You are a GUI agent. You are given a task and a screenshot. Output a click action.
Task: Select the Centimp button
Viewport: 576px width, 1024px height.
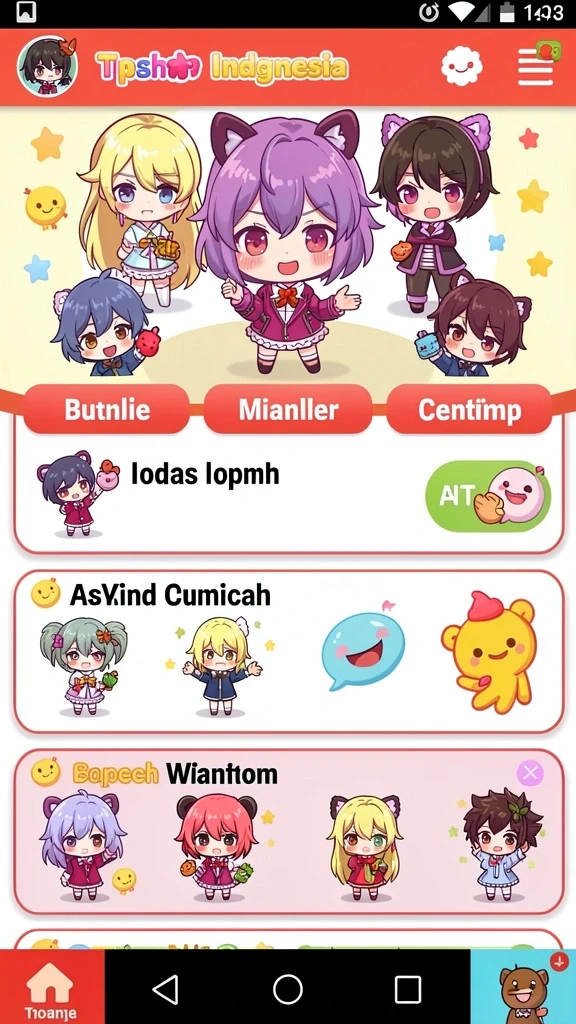pos(470,409)
